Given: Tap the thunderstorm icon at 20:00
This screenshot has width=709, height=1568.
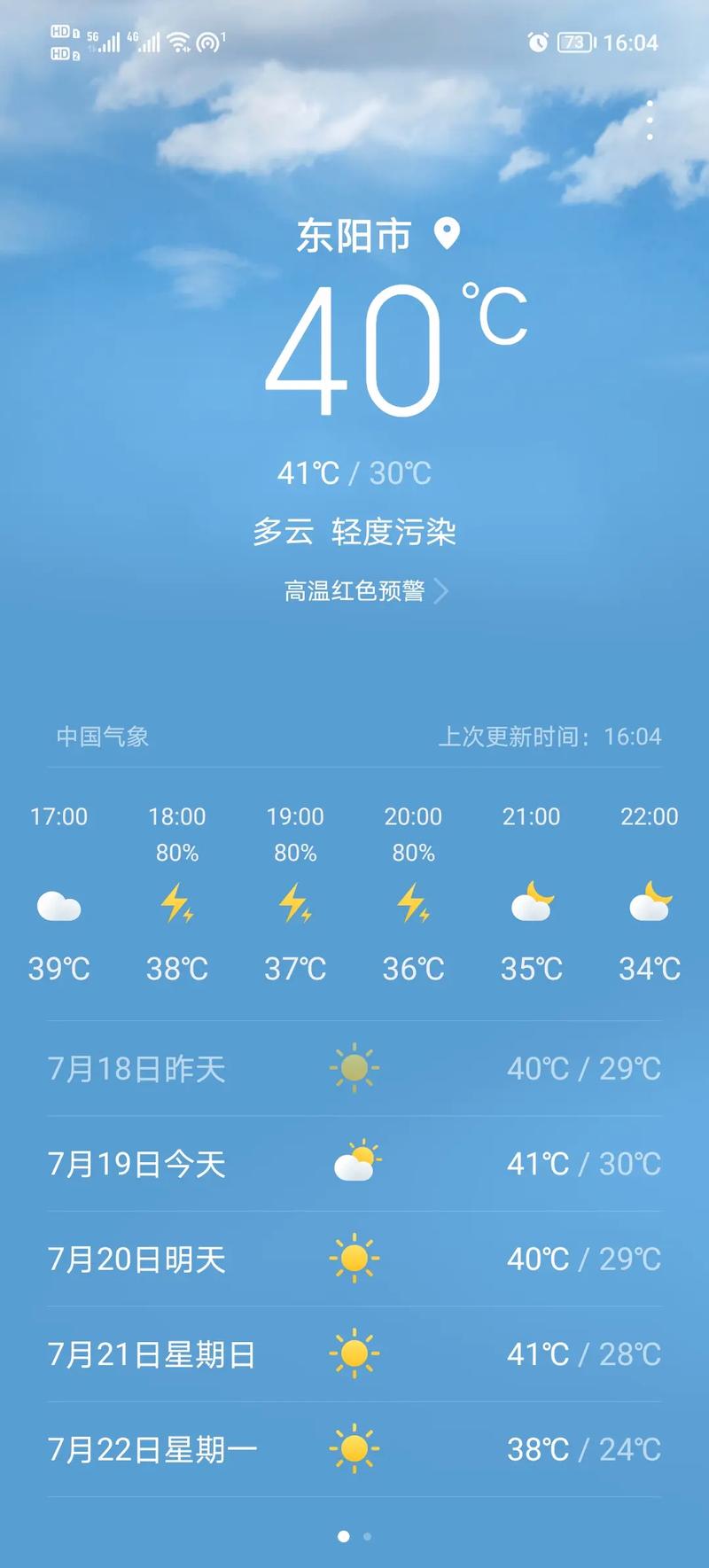Looking at the screenshot, I should point(413,904).
